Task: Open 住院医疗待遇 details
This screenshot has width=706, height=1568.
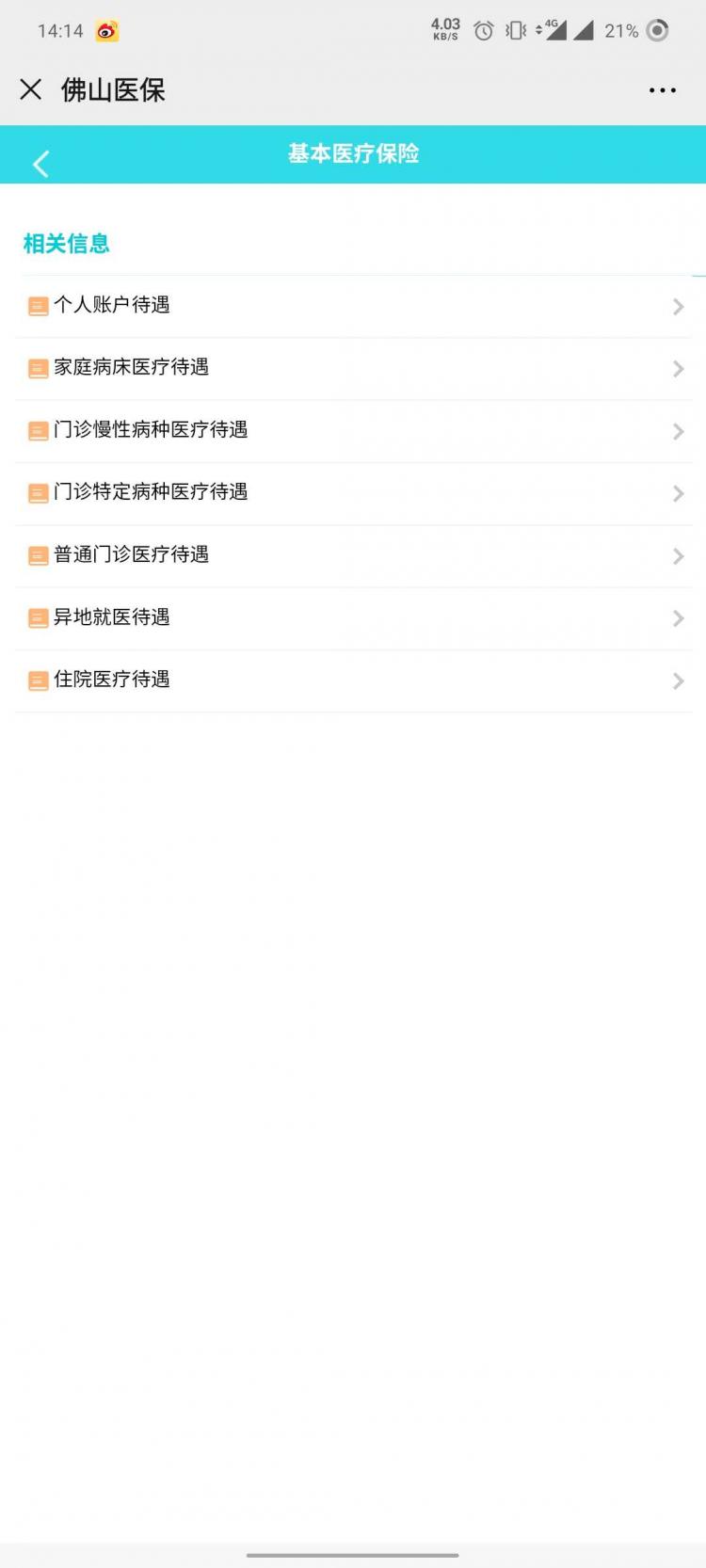Action: pyautogui.click(x=354, y=680)
